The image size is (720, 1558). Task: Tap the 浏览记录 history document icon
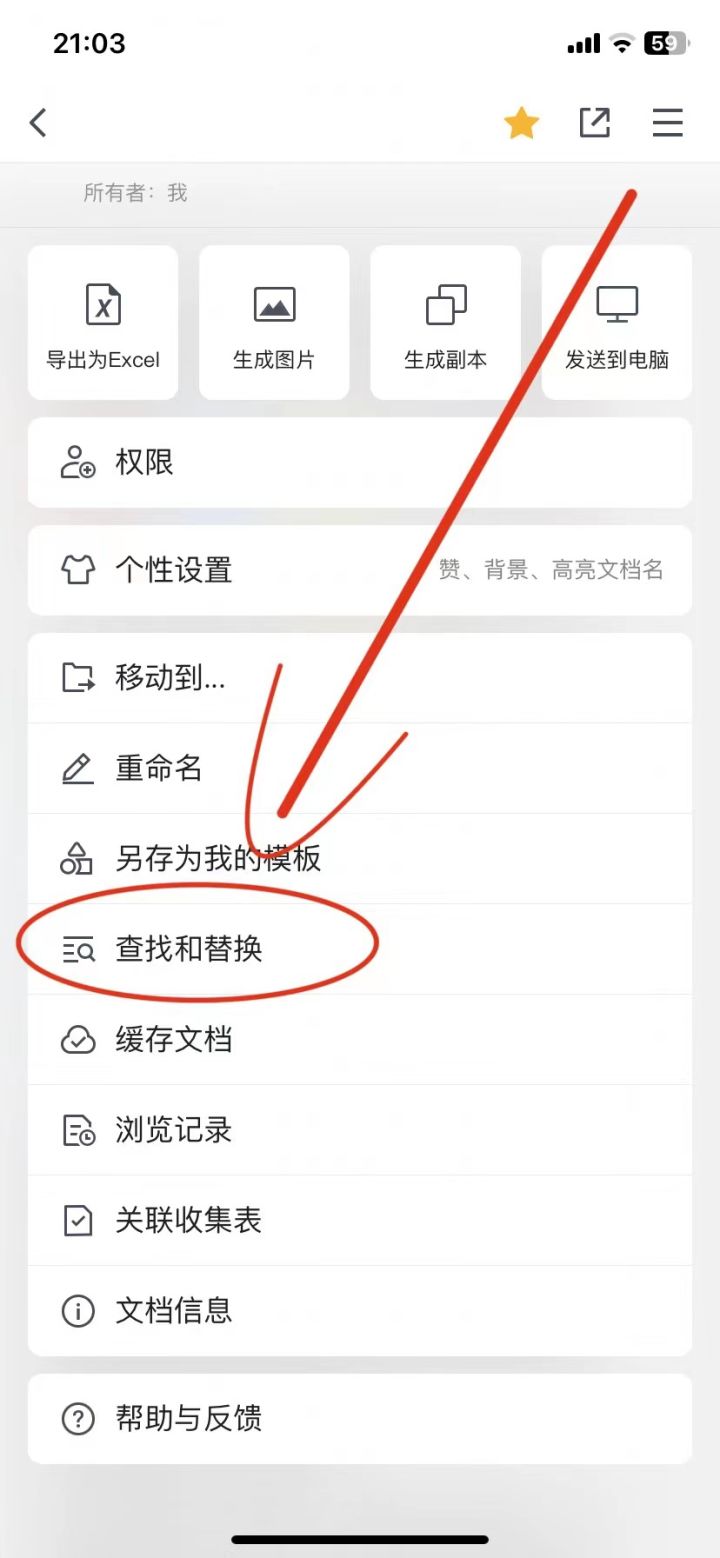click(x=76, y=1130)
